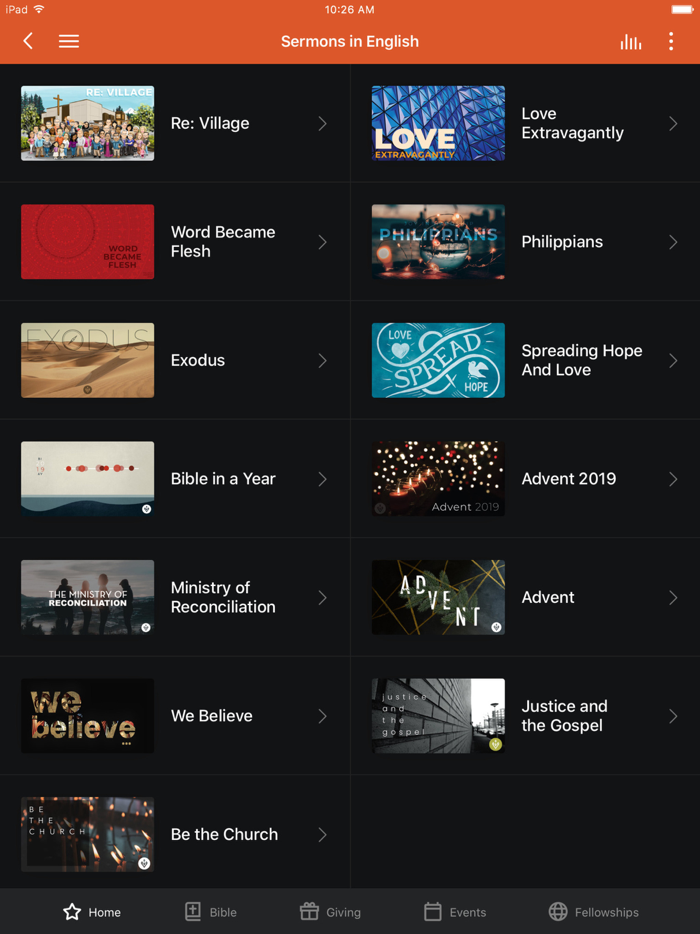Open the Re: Village sermon series
The height and width of the screenshot is (934, 700).
[175, 123]
